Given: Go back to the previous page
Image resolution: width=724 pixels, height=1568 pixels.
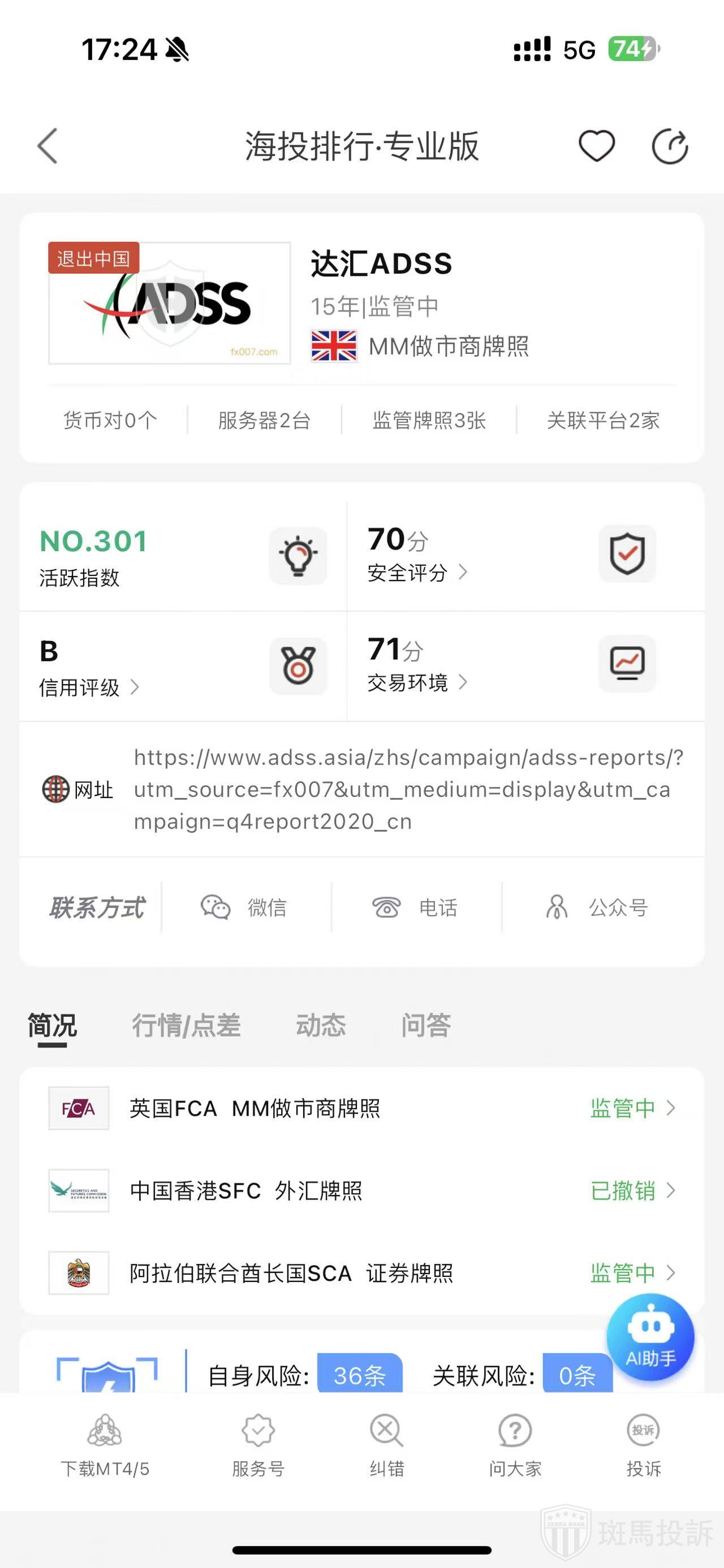Looking at the screenshot, I should (x=48, y=146).
